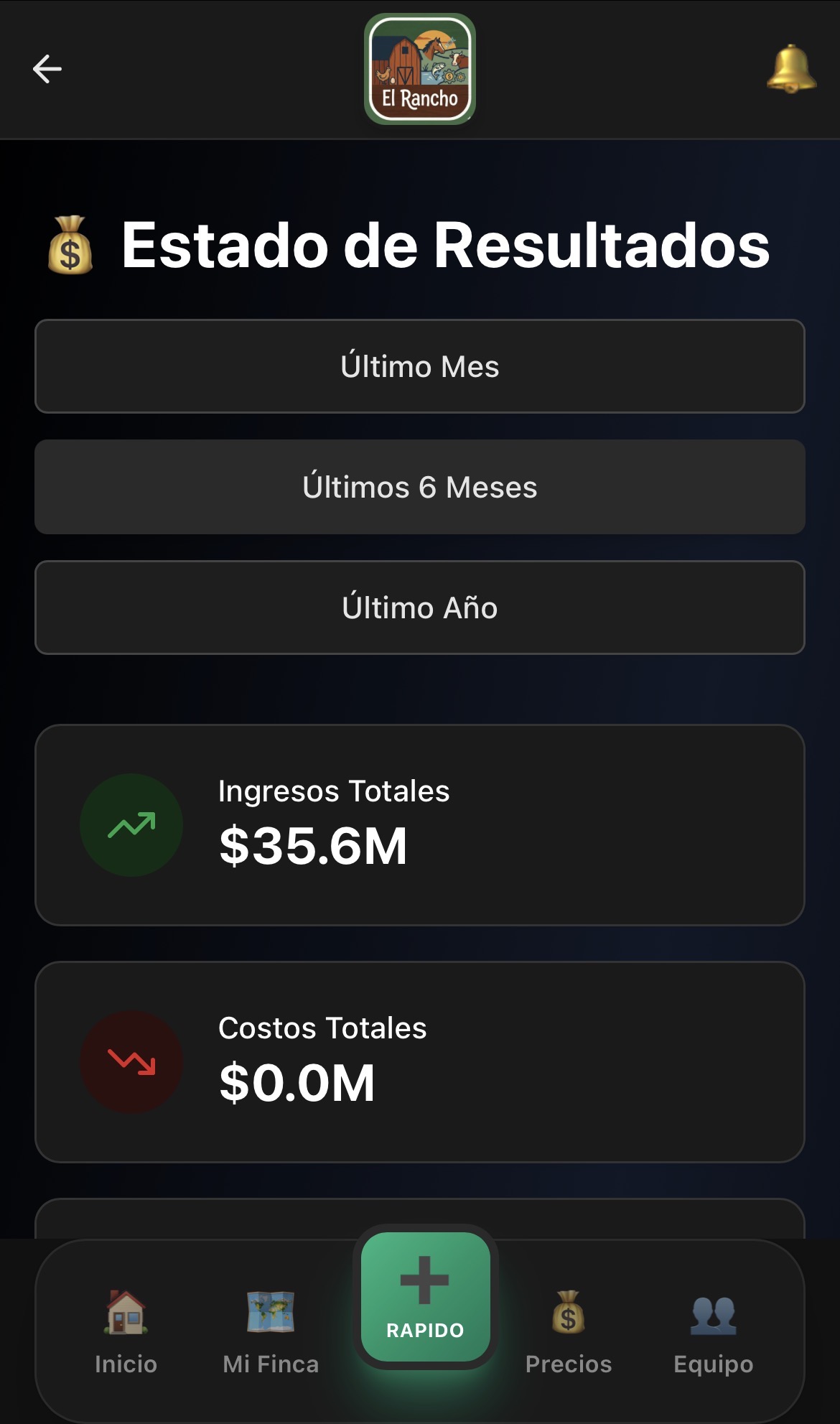Tap the green RAPIDO plus button
This screenshot has height=1424, width=840.
pos(425,1296)
